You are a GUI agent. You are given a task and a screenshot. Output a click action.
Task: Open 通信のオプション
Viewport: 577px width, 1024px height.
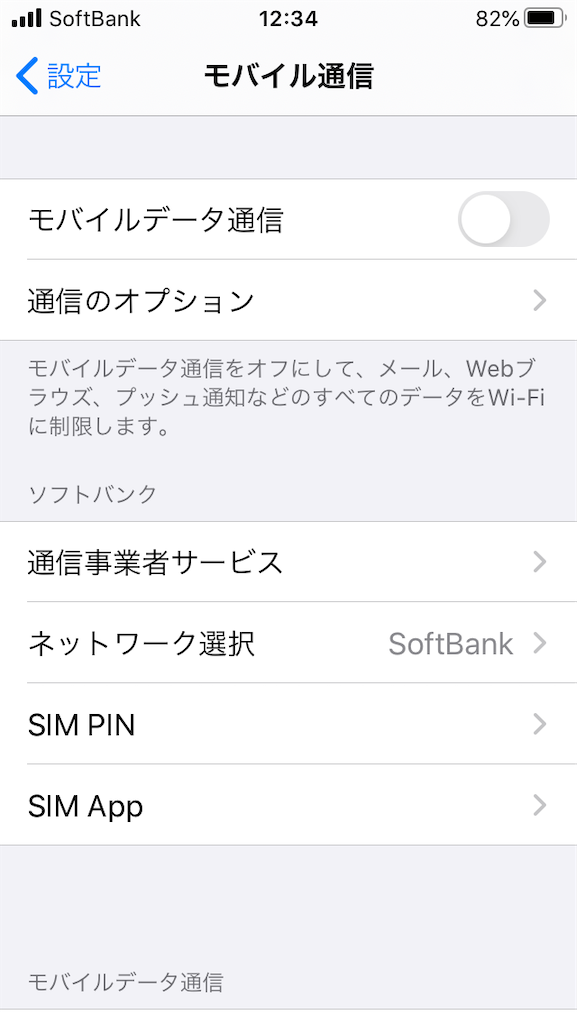[x=288, y=300]
